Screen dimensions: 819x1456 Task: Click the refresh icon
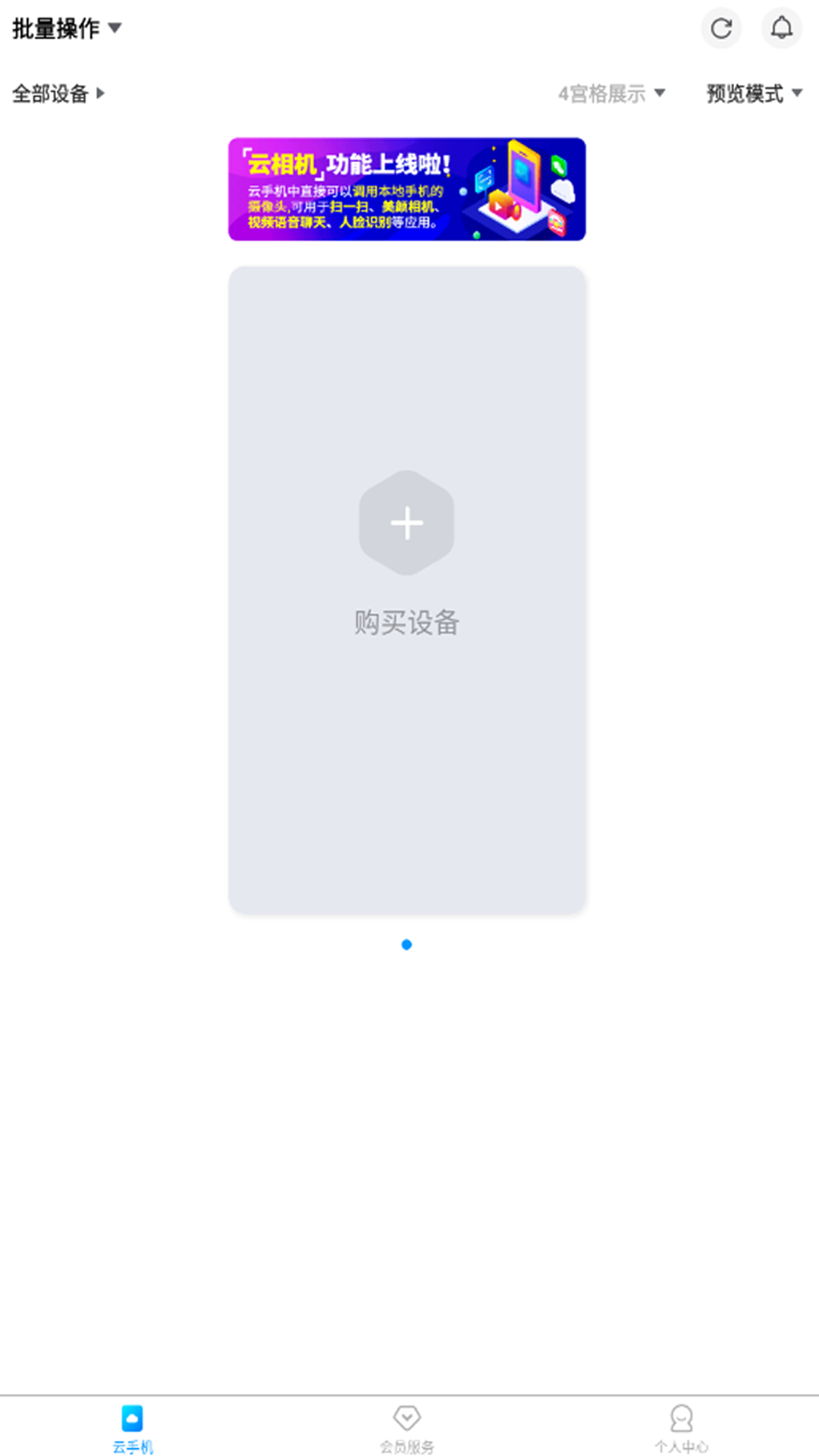pos(721,29)
